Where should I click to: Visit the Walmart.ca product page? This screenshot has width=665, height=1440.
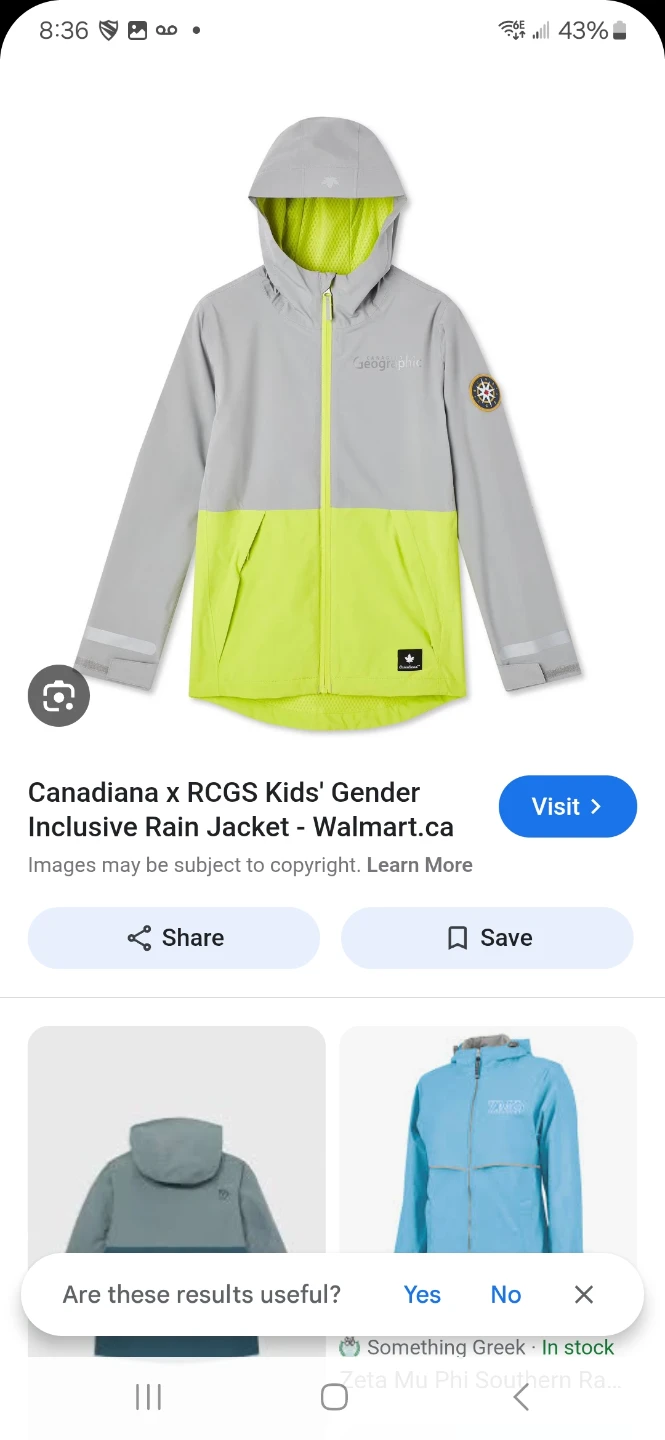tap(567, 806)
